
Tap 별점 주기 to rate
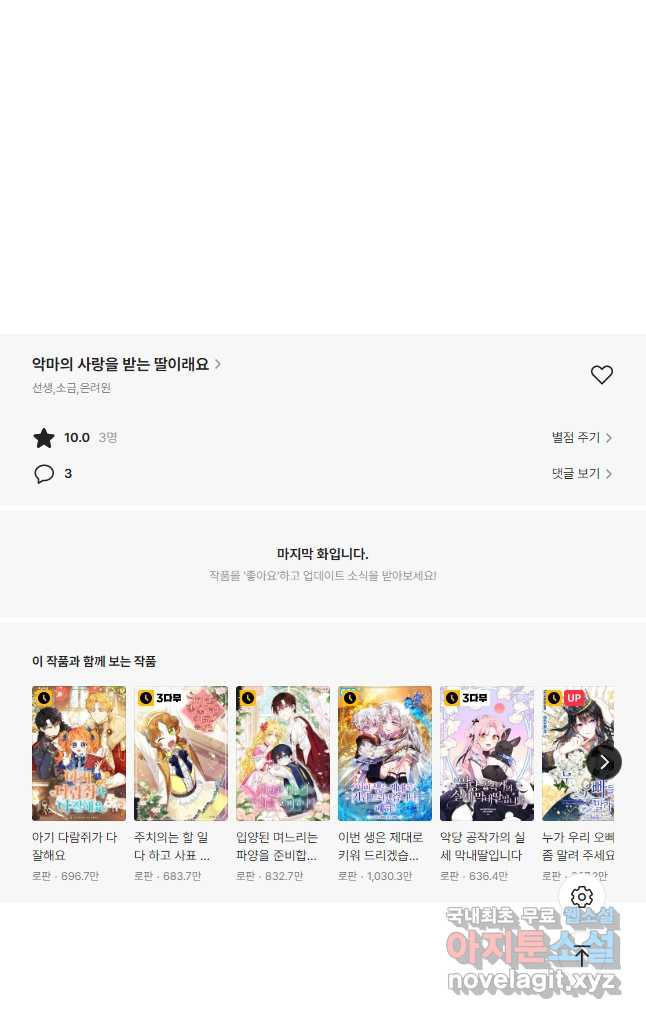[581, 438]
